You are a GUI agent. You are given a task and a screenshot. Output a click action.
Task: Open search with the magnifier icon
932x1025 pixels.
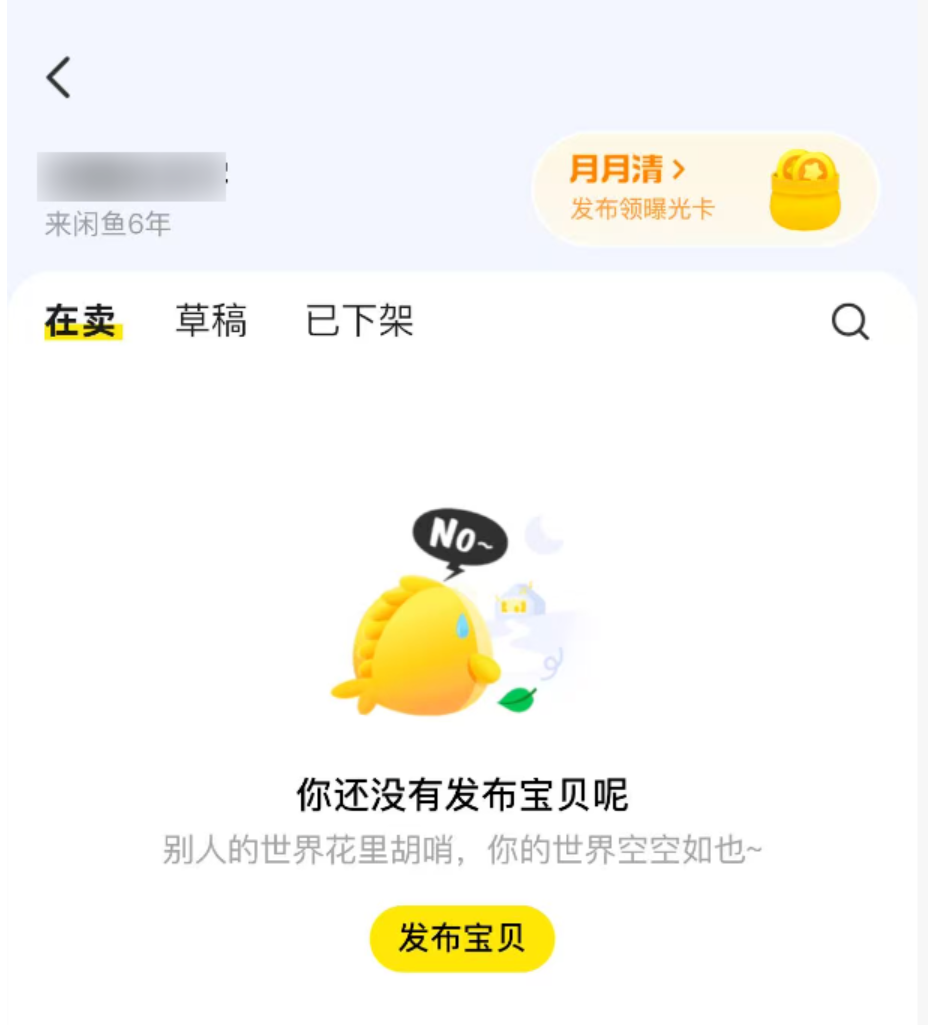(850, 323)
